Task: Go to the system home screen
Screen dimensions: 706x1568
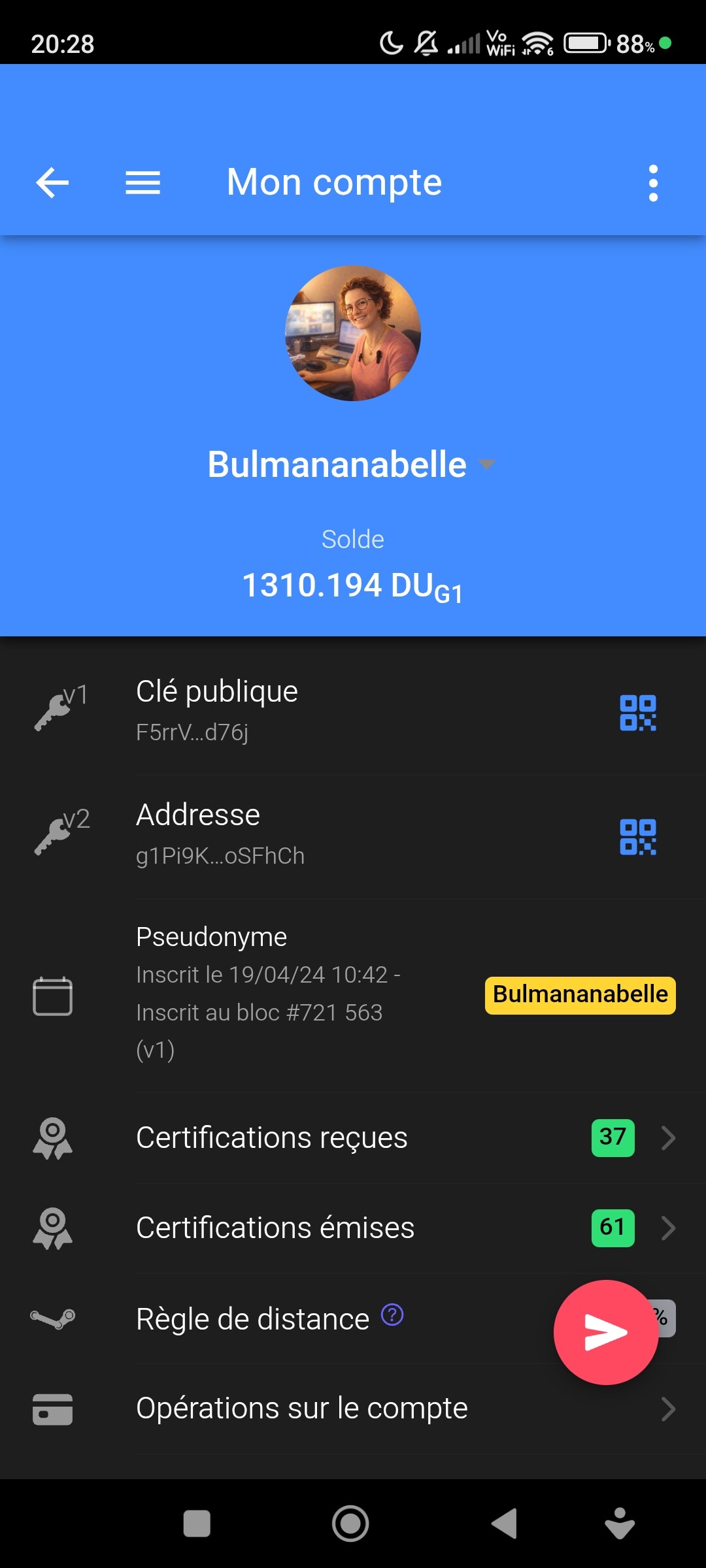Action: (x=350, y=1524)
